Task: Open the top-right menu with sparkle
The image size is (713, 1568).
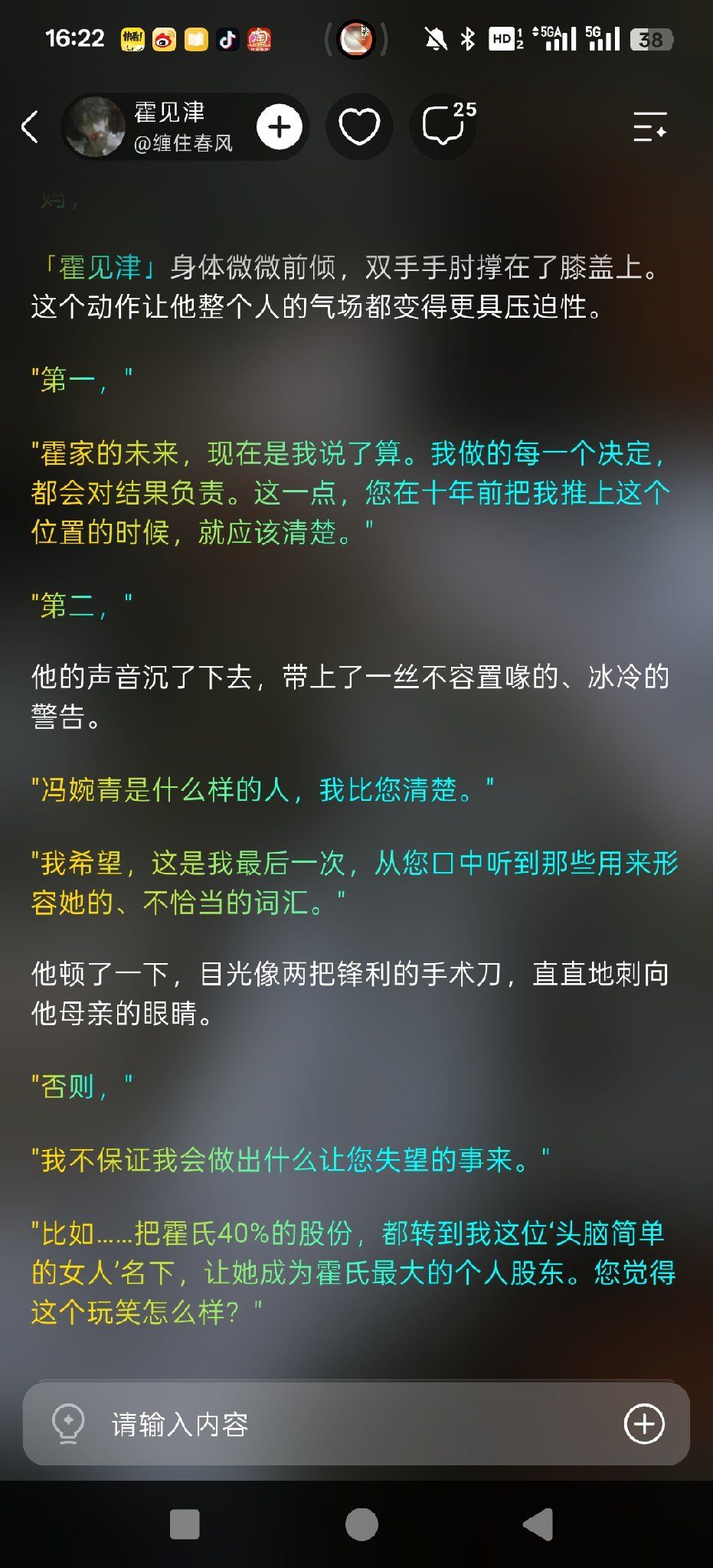Action: [x=649, y=127]
